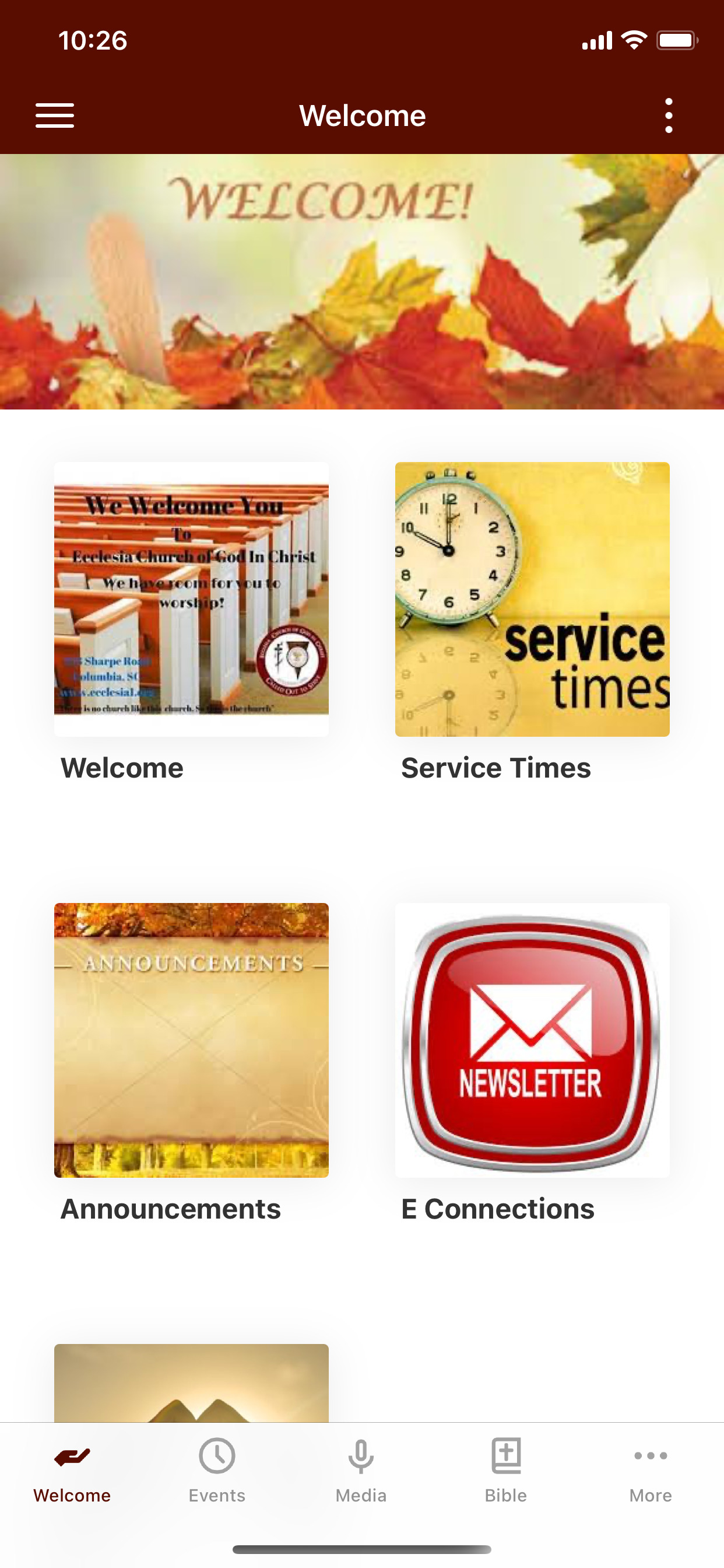
Task: Open the three-dot overflow menu
Action: pyautogui.click(x=669, y=114)
